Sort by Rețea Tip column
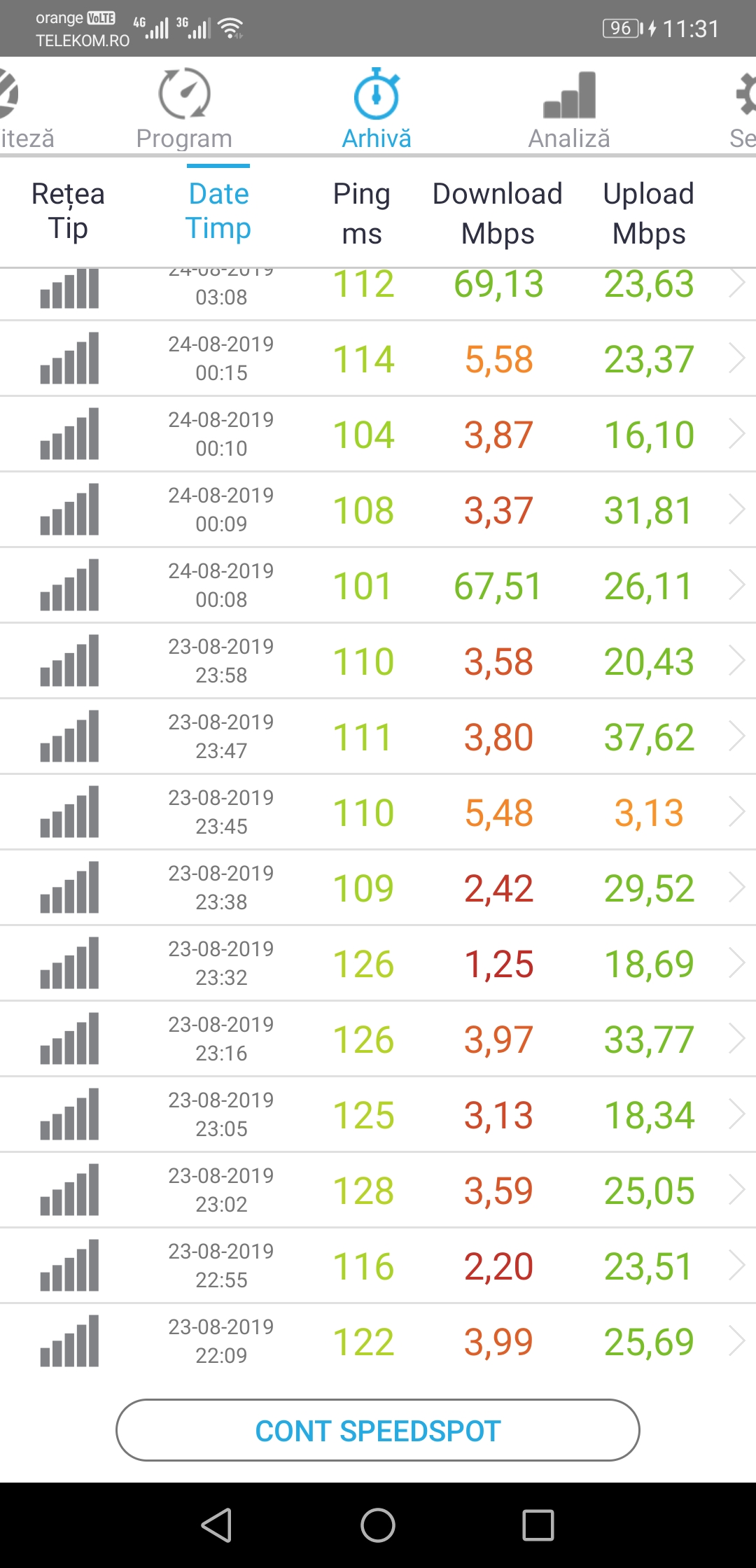 [x=68, y=211]
